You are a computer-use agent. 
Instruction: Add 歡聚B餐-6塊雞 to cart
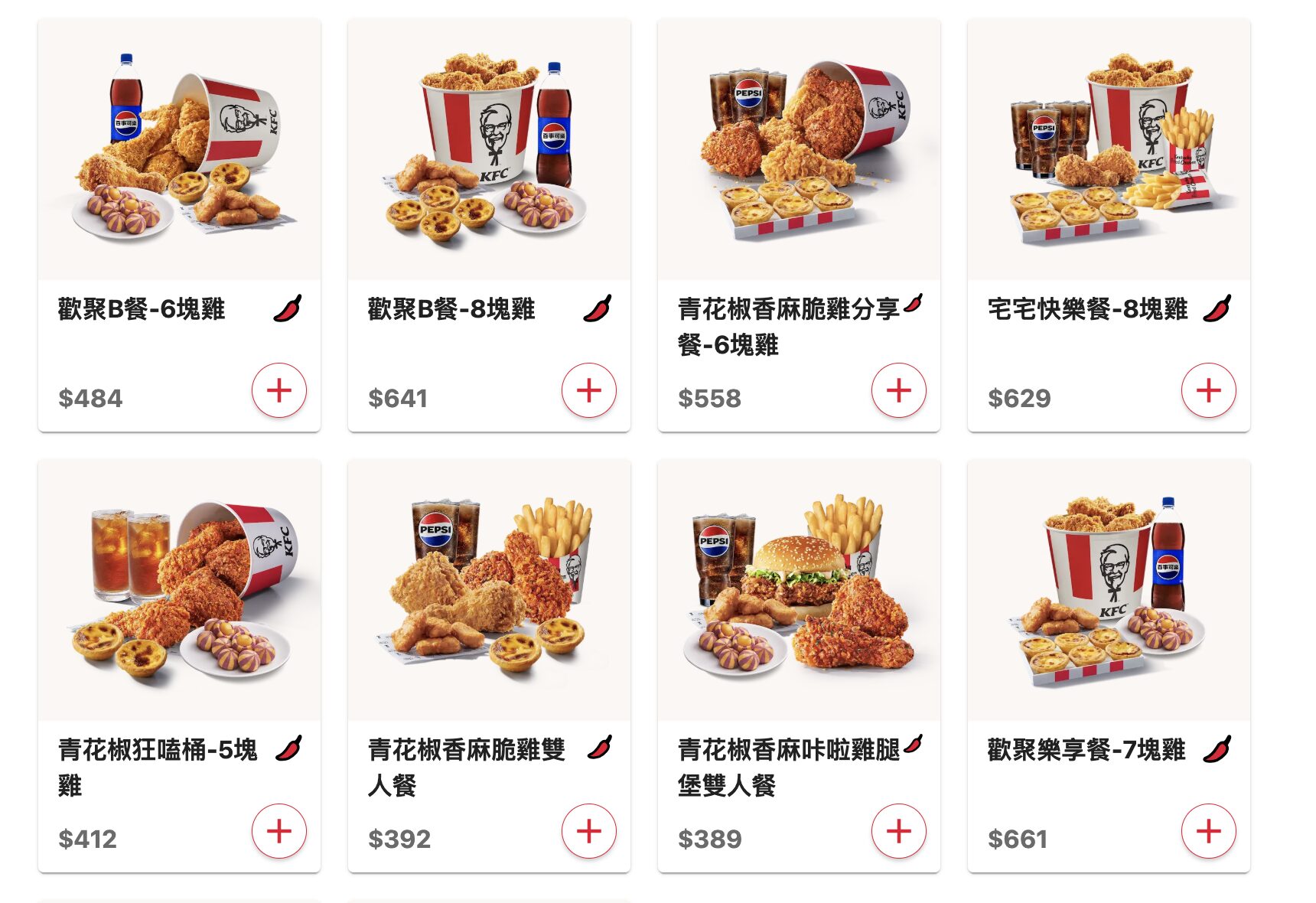click(x=279, y=390)
